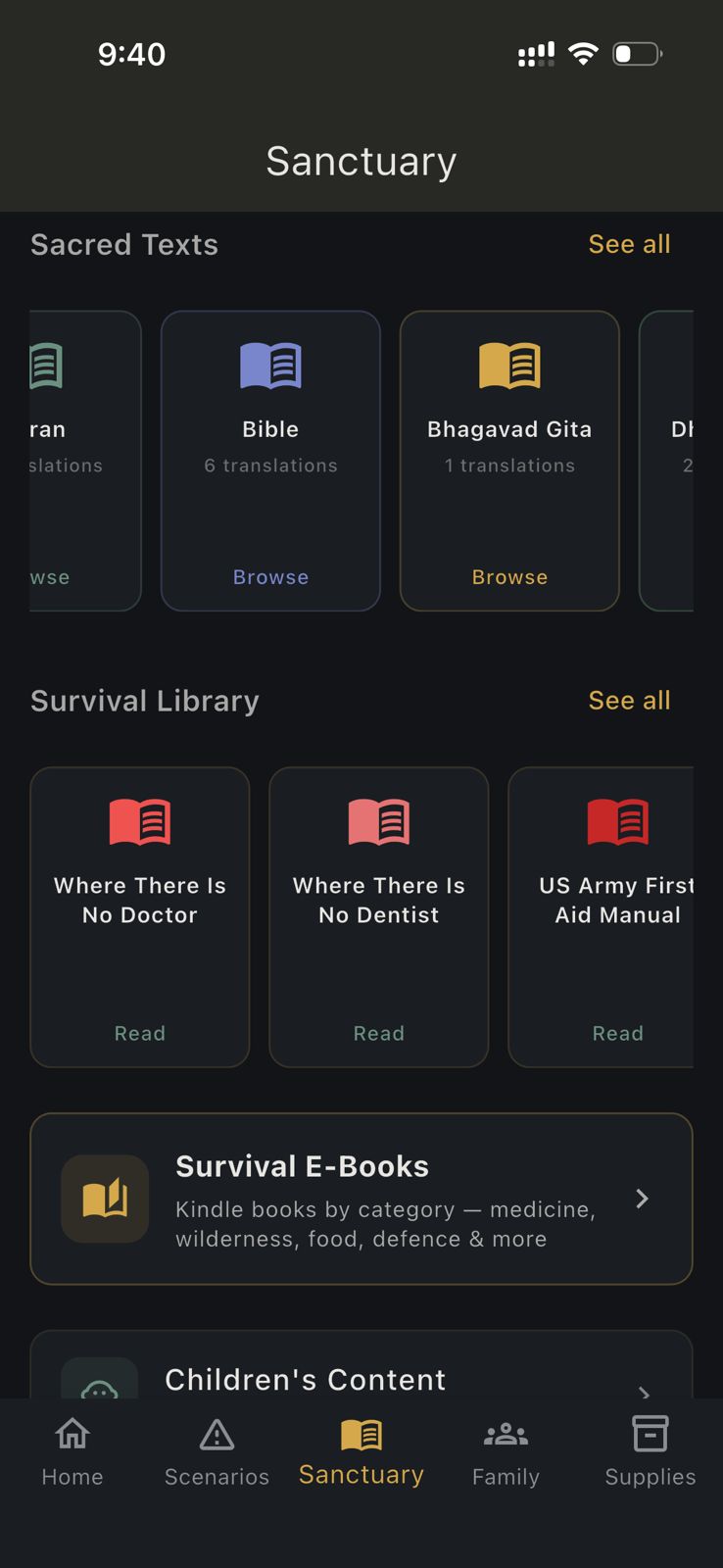Tap See all in Survival Library section
The image size is (723, 1568).
[x=629, y=700]
